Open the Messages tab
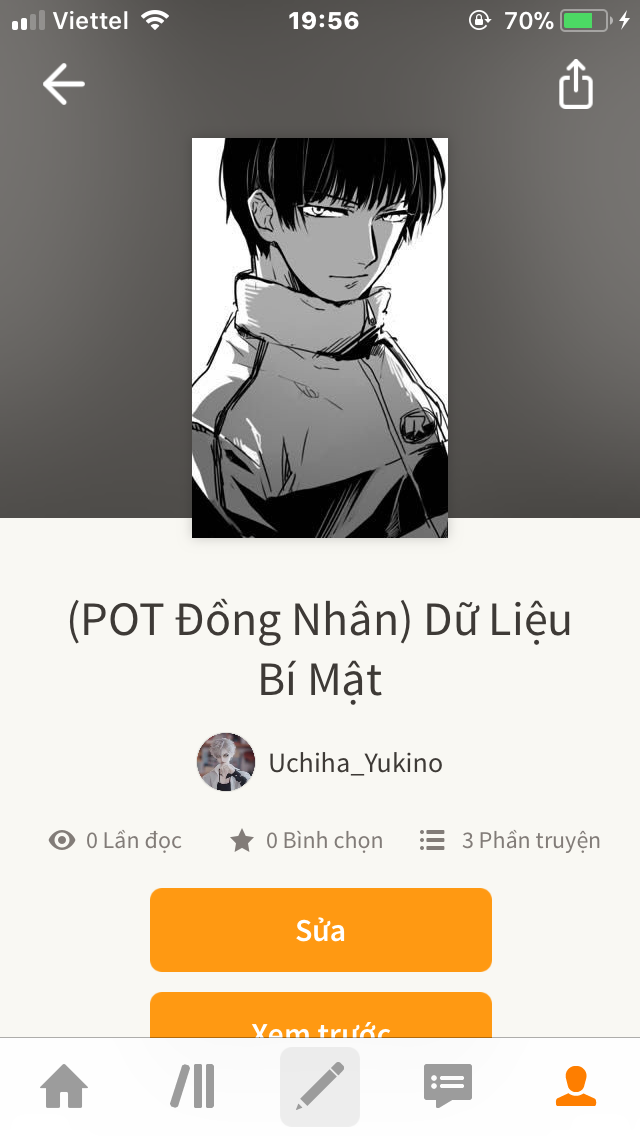The width and height of the screenshot is (640, 1136). [x=448, y=1086]
